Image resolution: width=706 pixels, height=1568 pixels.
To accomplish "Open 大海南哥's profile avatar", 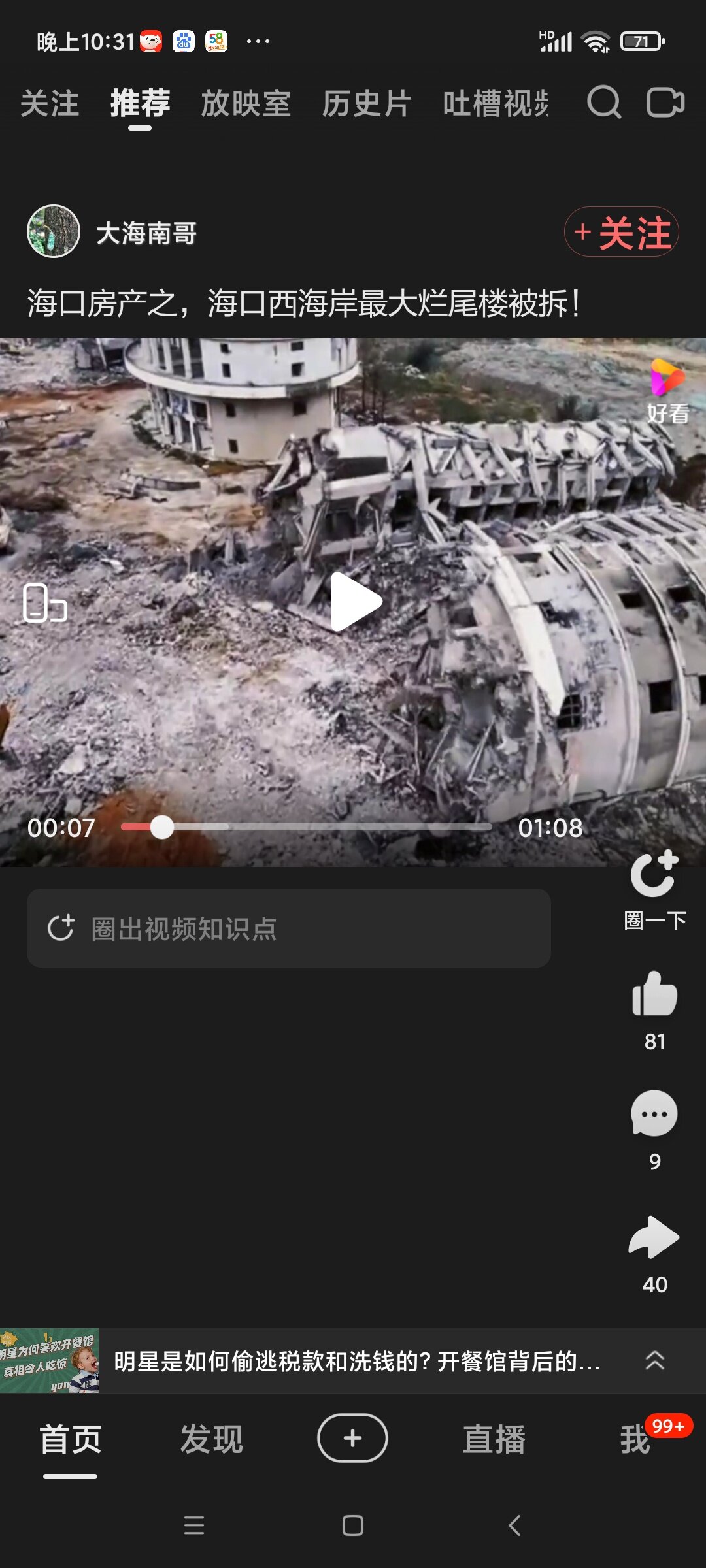I will 54,231.
